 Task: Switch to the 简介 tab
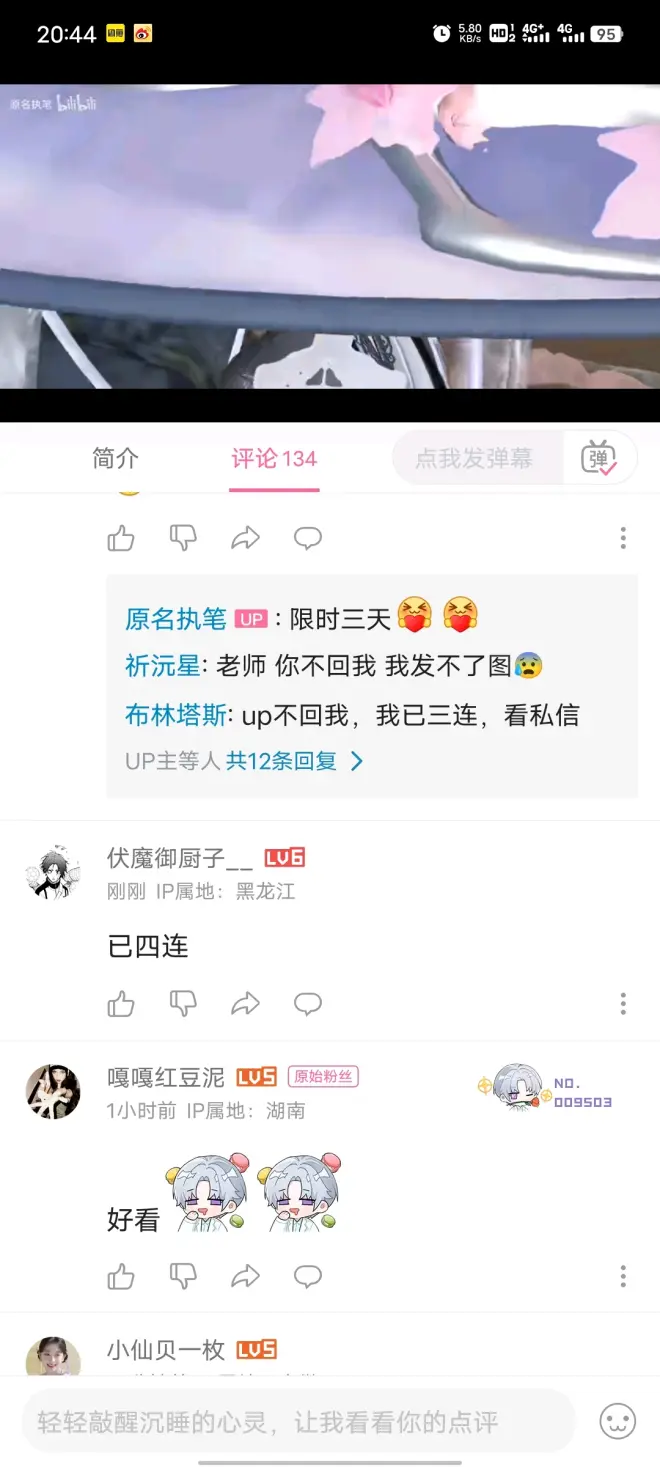click(115, 459)
